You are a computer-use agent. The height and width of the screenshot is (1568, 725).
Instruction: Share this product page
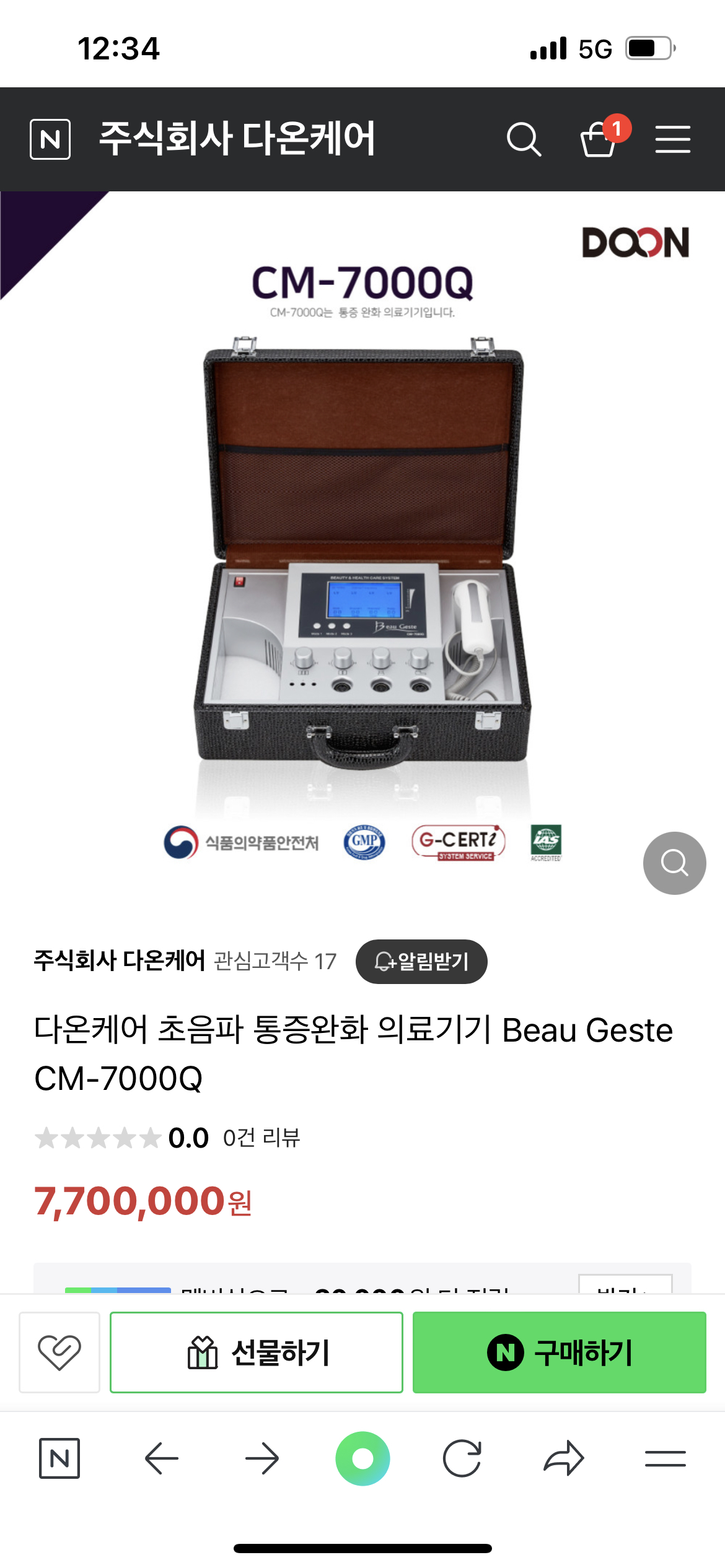(563, 1458)
